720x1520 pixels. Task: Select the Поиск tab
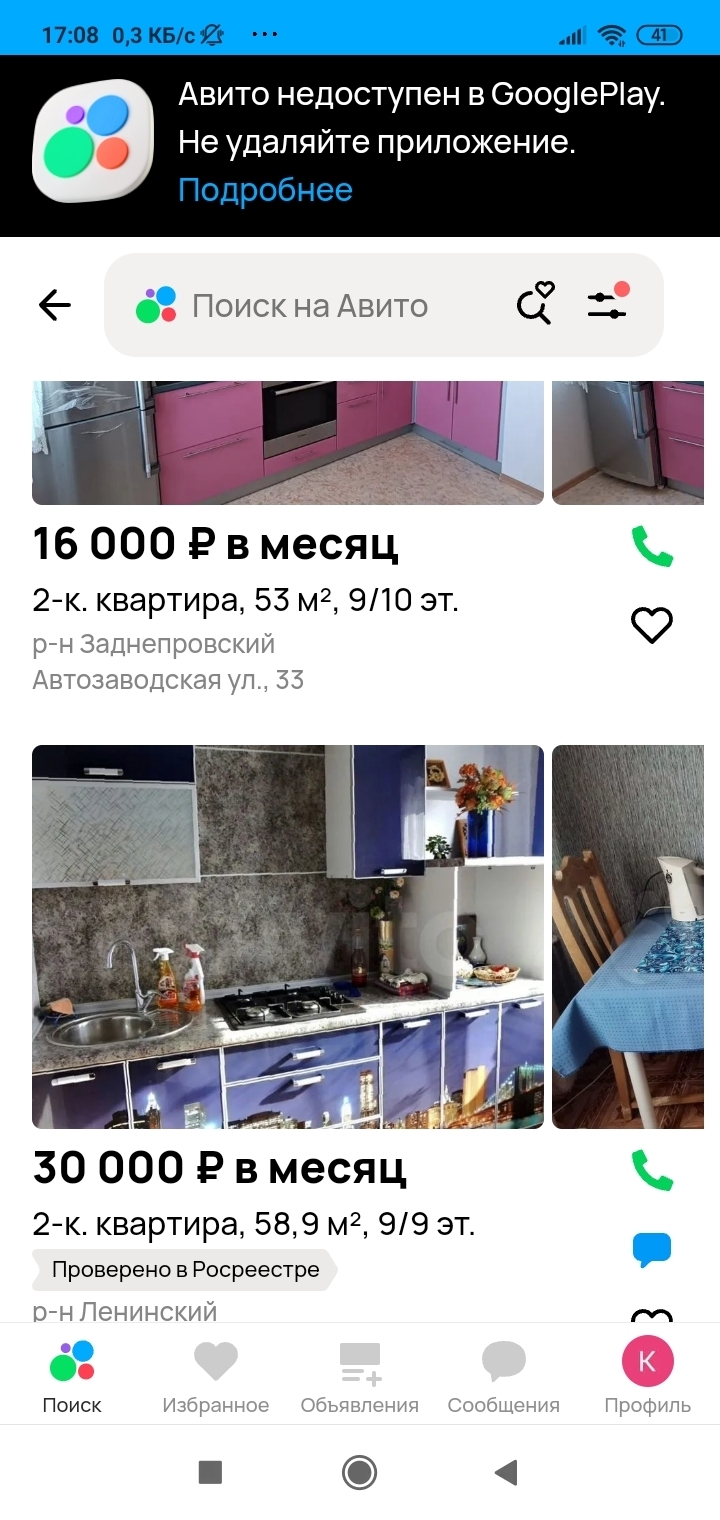pos(72,1377)
